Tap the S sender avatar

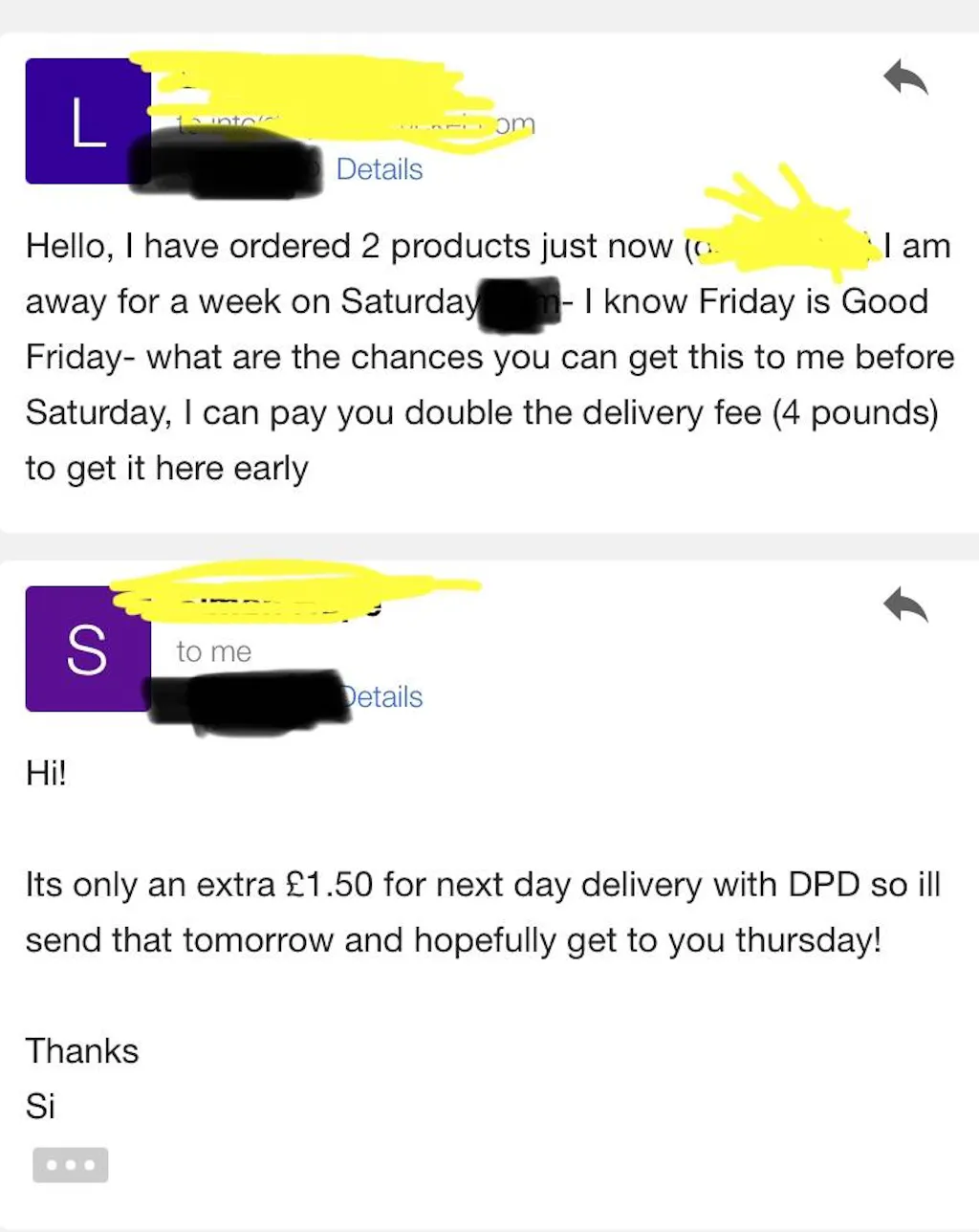click(x=87, y=649)
